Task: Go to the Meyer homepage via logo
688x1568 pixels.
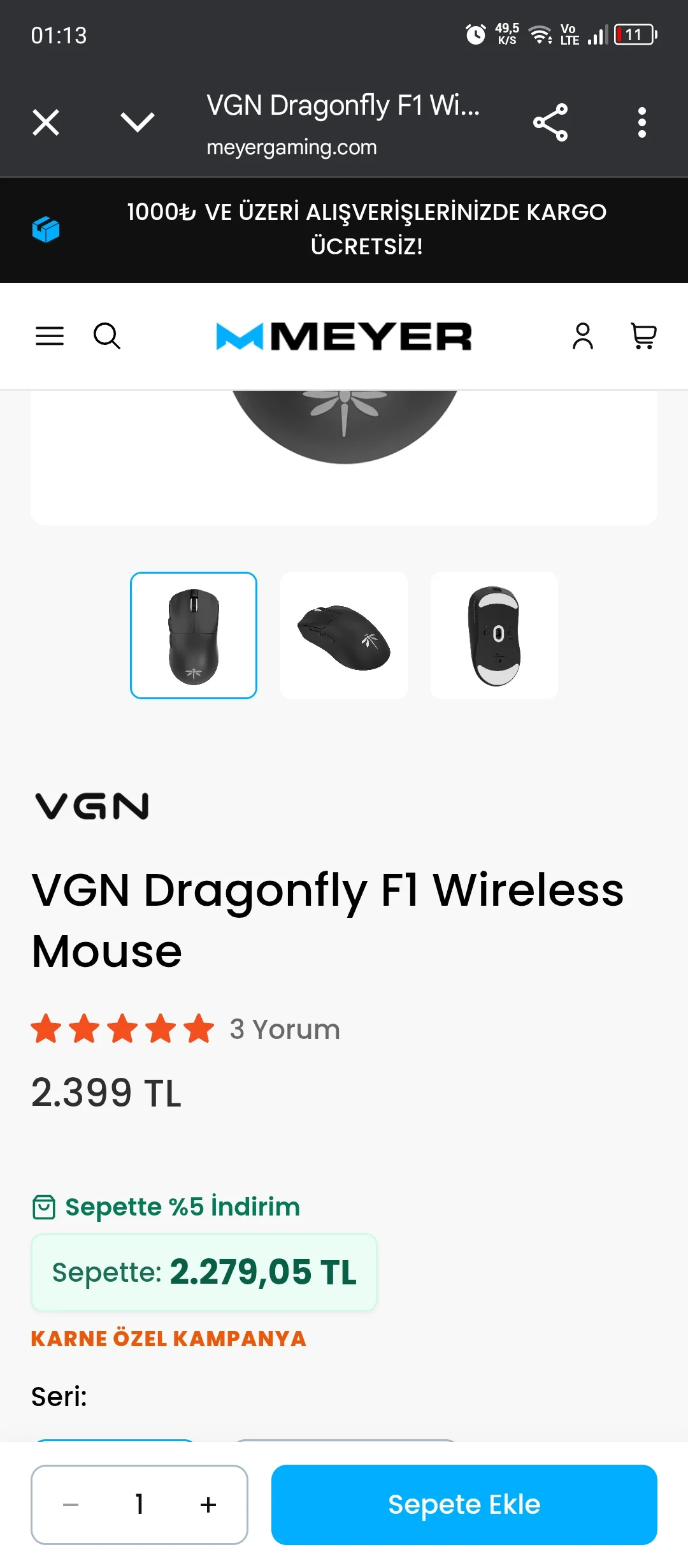Action: pos(344,336)
